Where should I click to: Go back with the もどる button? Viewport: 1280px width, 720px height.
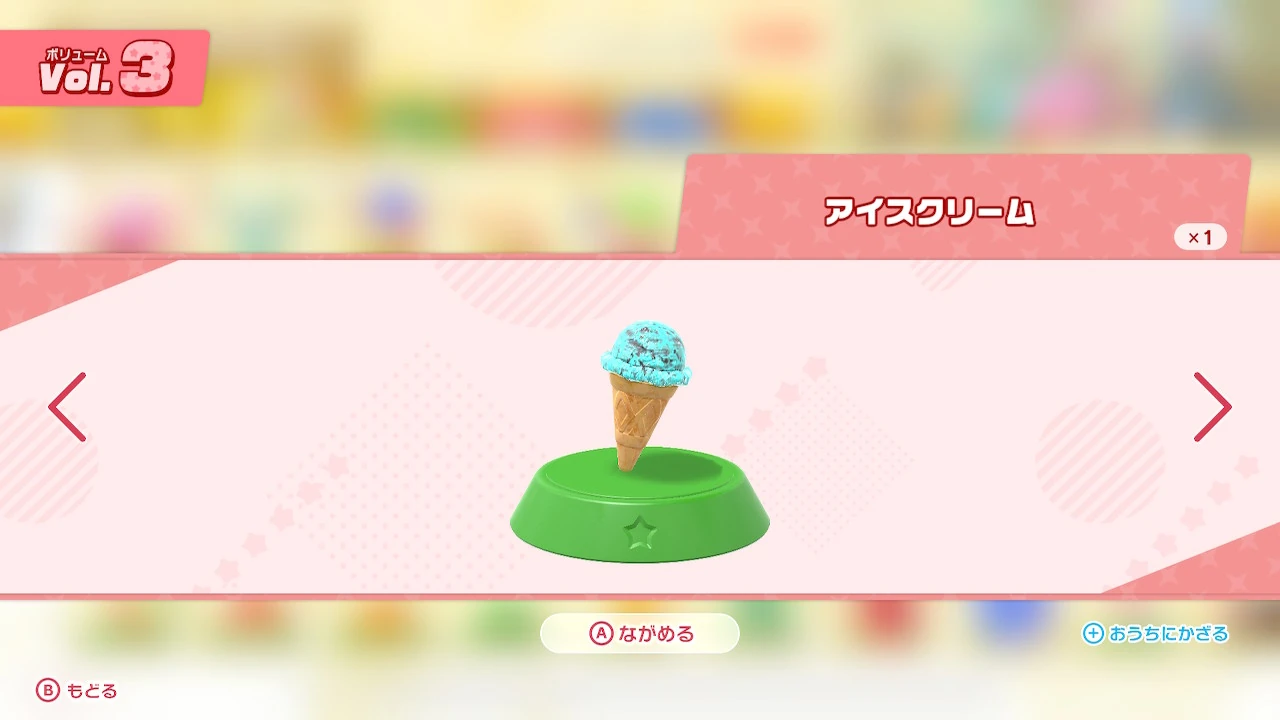(78, 690)
